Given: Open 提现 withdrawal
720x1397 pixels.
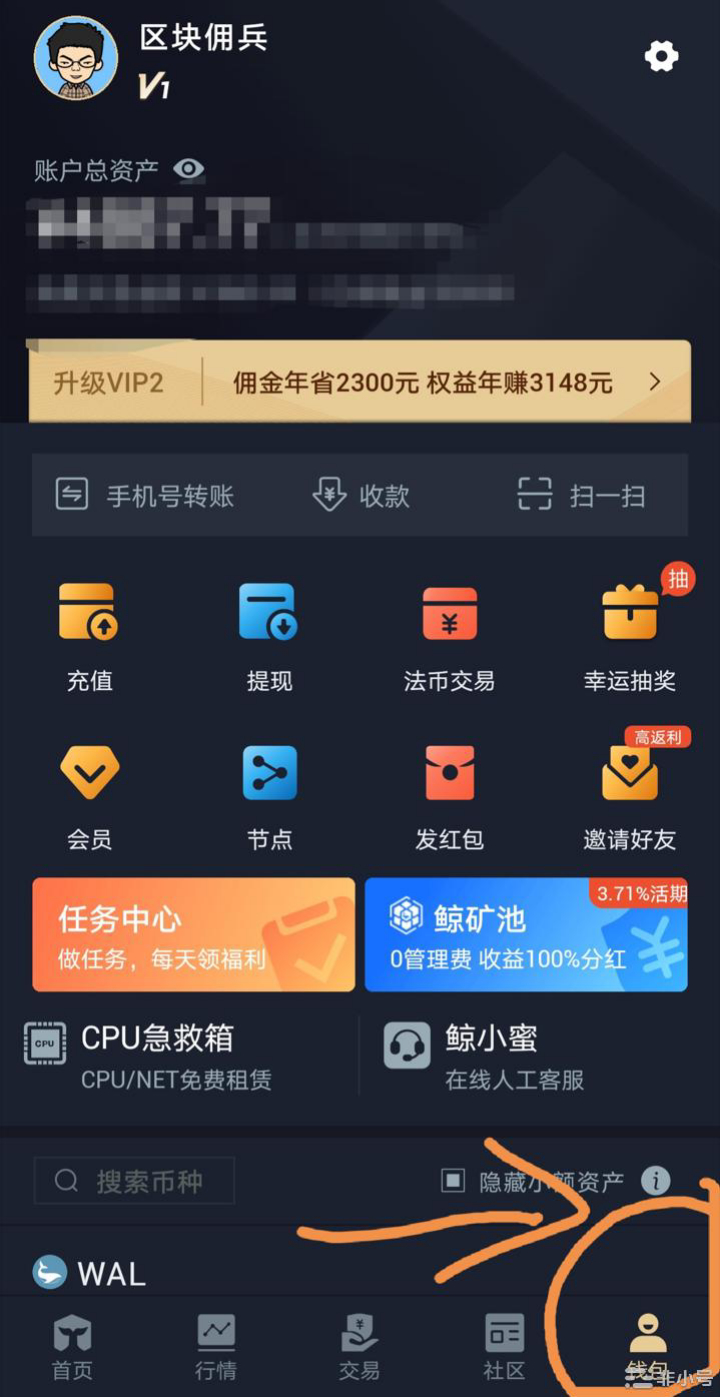Looking at the screenshot, I should (x=269, y=636).
